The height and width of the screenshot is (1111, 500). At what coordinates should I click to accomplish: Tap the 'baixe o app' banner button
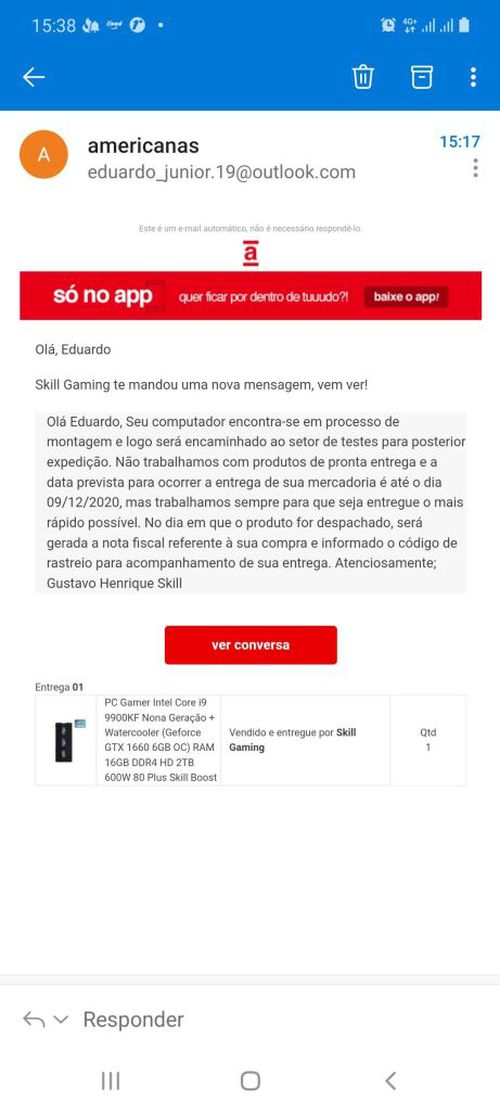(407, 297)
